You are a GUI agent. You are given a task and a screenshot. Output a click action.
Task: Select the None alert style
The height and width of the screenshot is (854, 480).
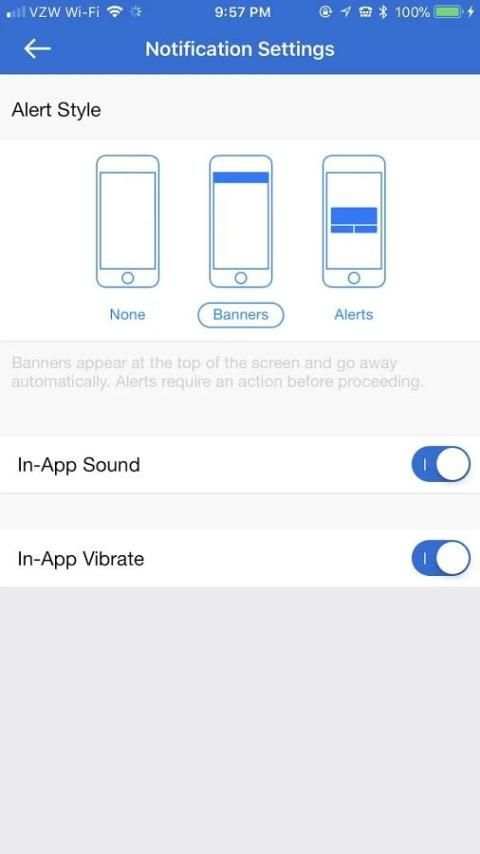click(127, 314)
